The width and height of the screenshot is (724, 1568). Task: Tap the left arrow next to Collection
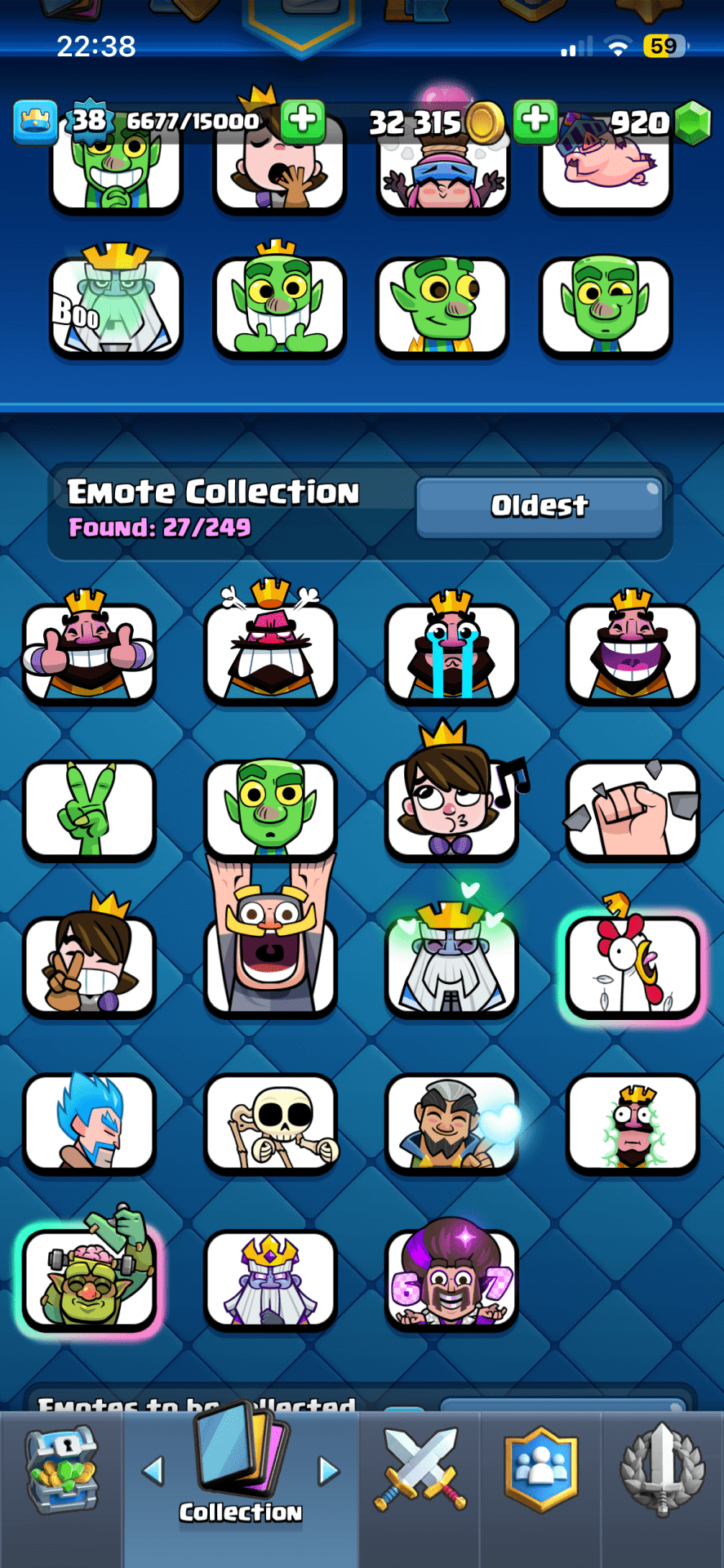pyautogui.click(x=153, y=1471)
